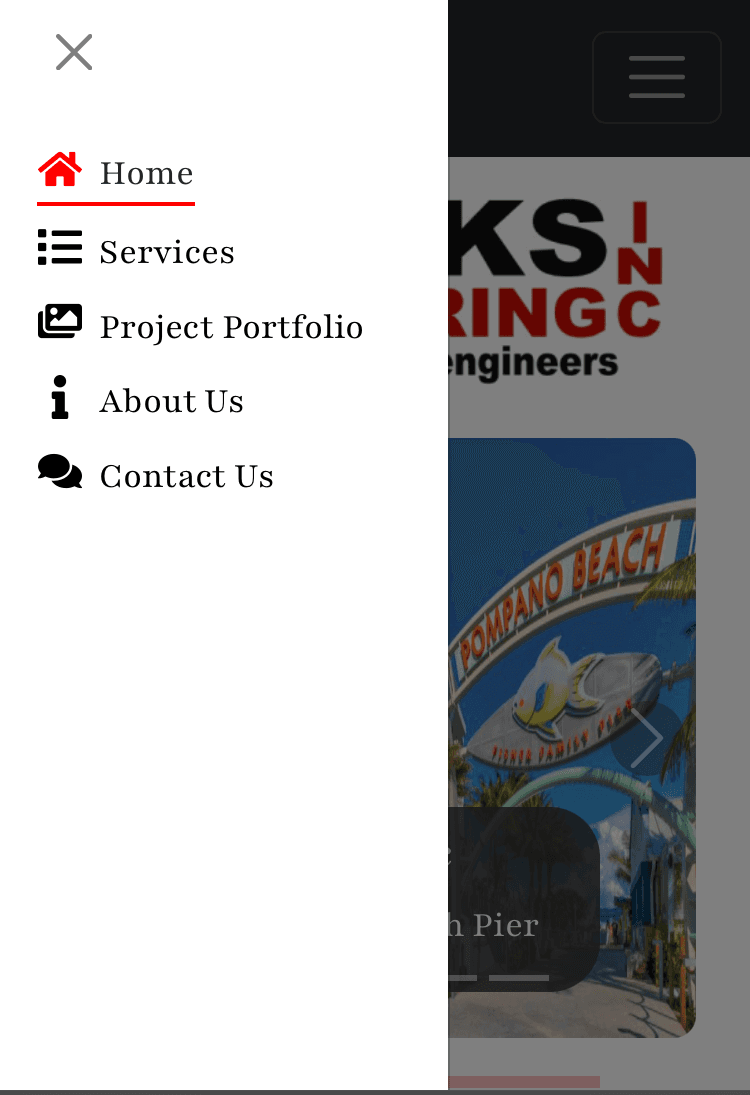Go to the Project Portfolio page
Image resolution: width=750 pixels, height=1095 pixels.
pyautogui.click(x=231, y=326)
